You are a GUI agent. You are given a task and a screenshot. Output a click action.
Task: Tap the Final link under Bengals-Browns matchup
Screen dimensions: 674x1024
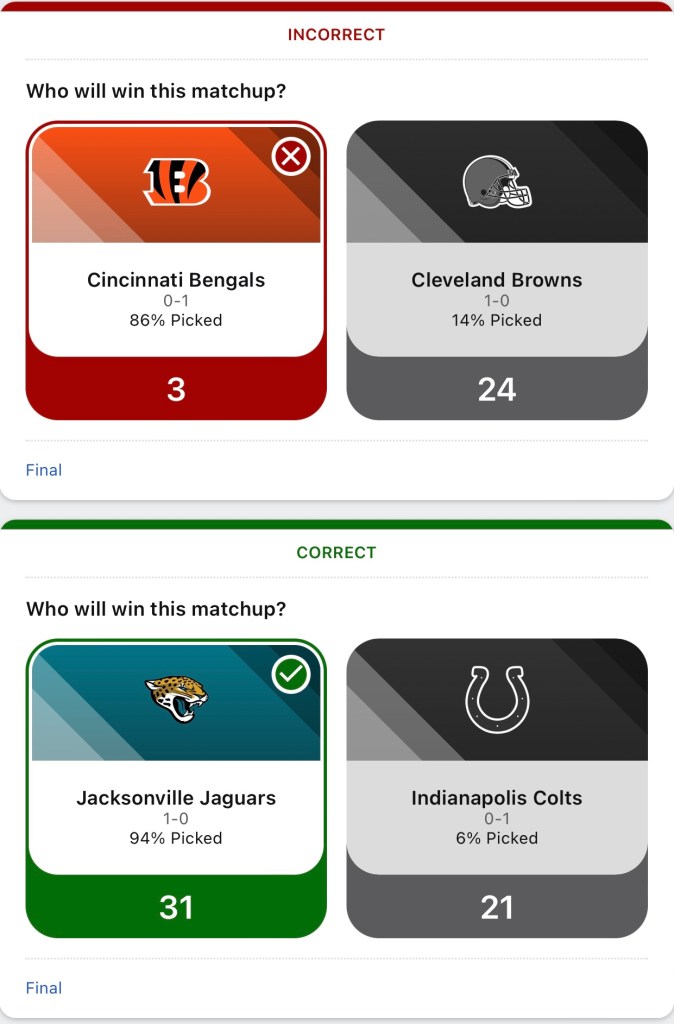coord(44,470)
